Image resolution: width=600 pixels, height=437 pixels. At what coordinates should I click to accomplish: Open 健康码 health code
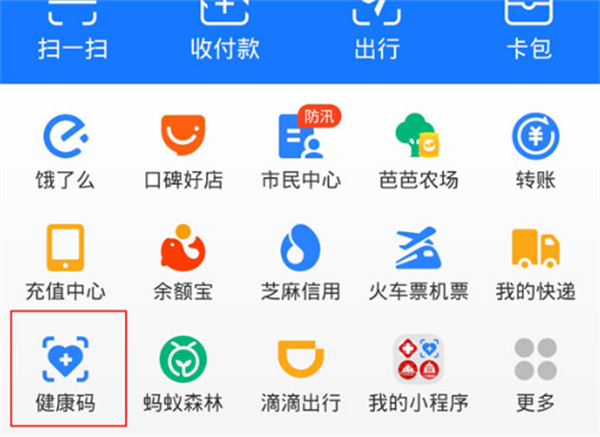coord(67,370)
